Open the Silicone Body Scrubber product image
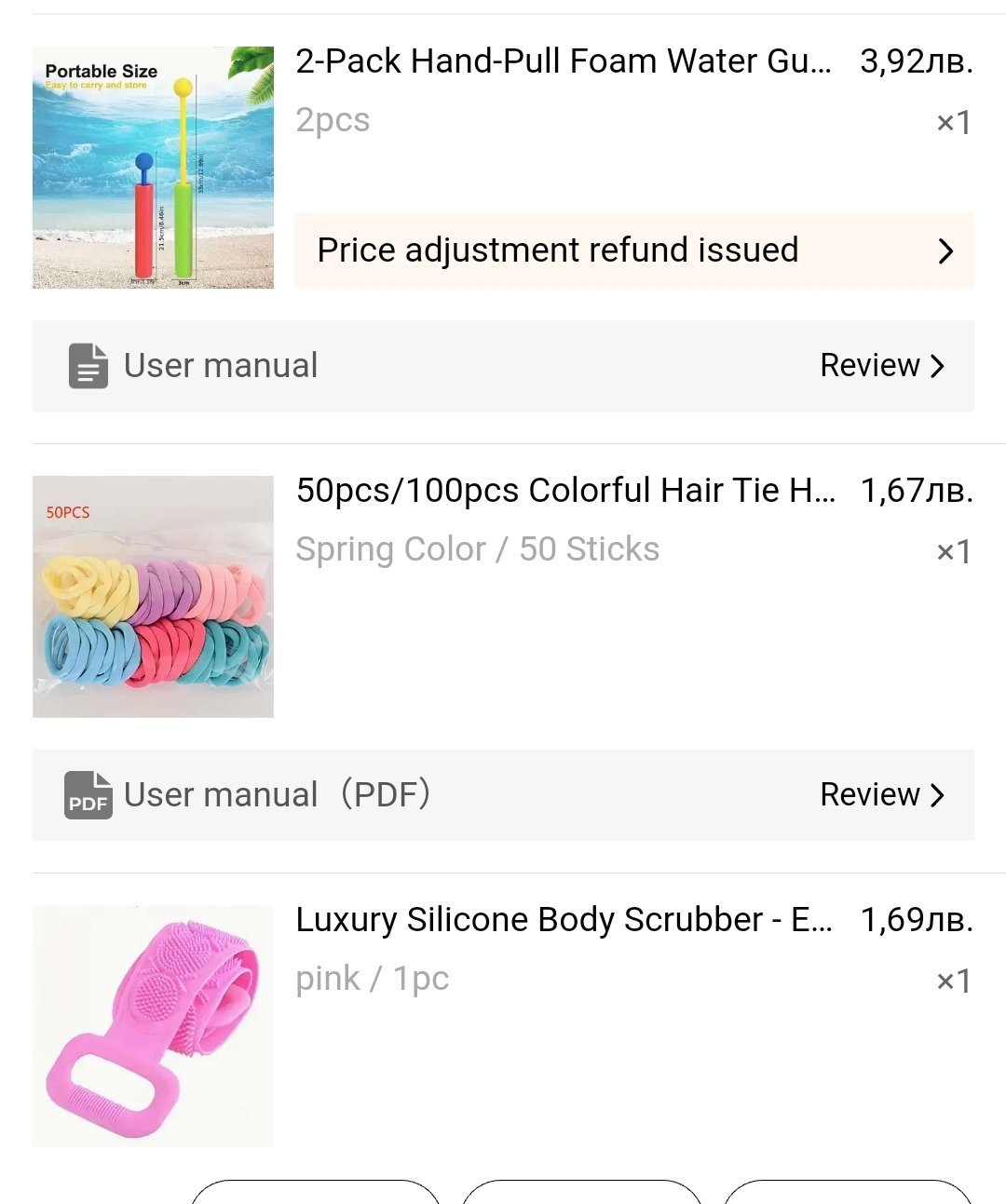Viewport: 1006px width, 1204px height. pos(153,1026)
